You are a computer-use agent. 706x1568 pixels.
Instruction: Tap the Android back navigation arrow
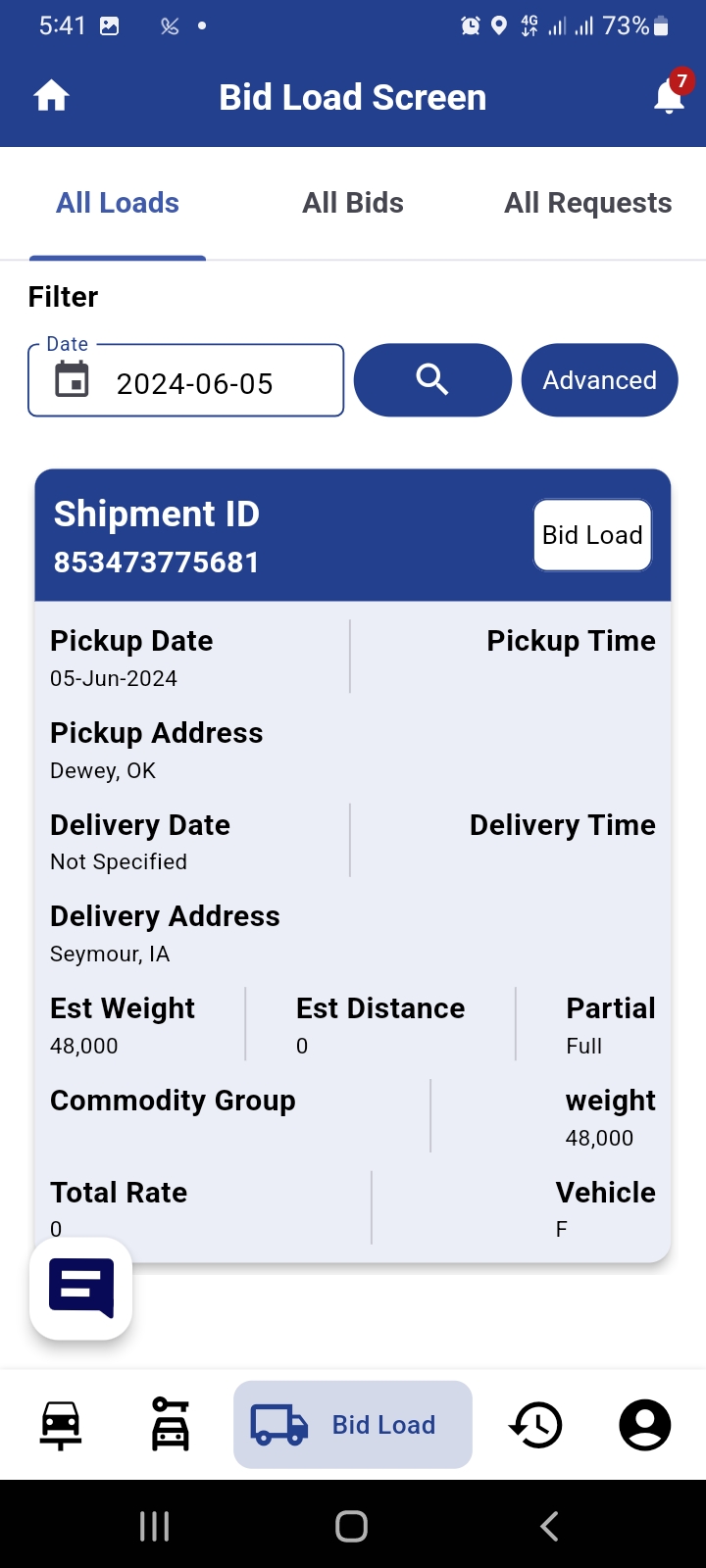[x=548, y=1525]
